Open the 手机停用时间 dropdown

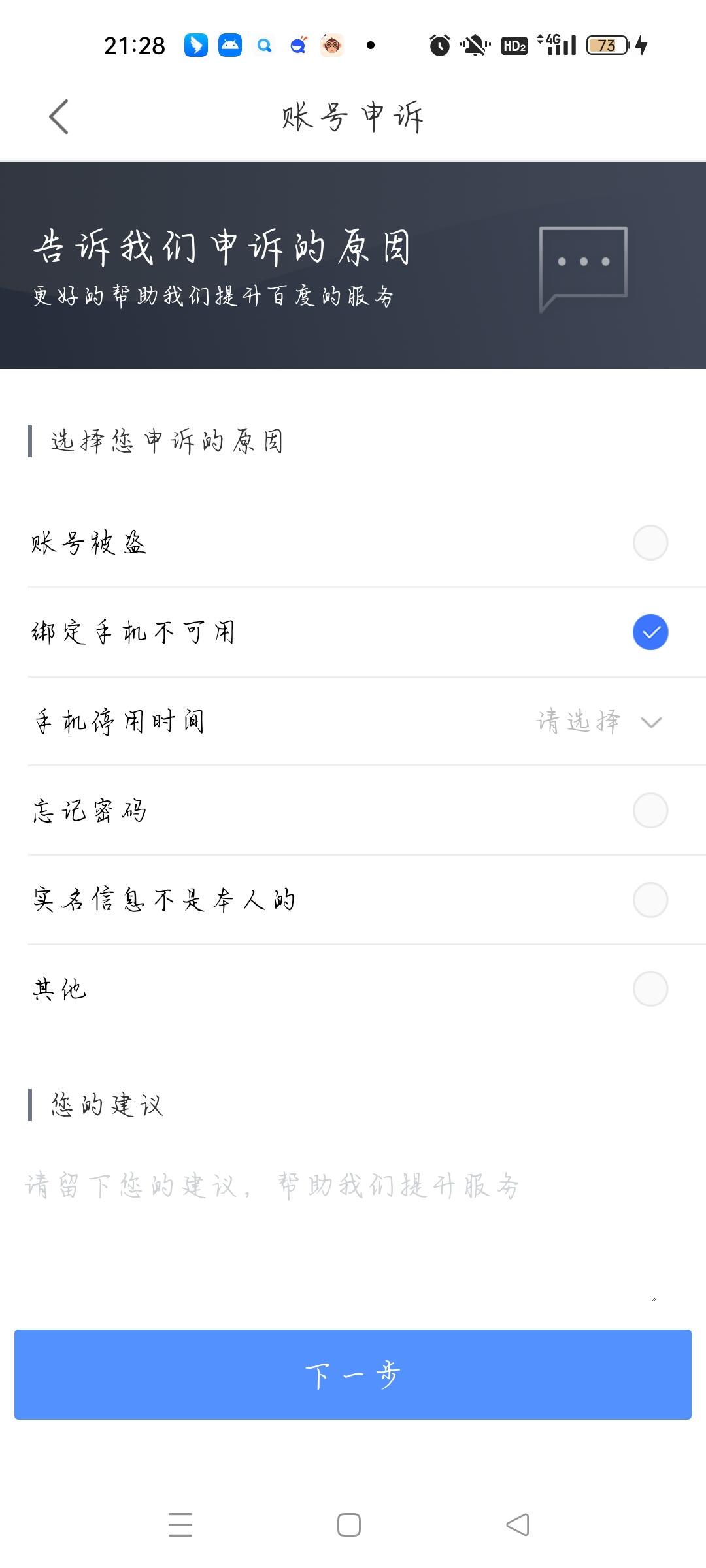coord(598,722)
